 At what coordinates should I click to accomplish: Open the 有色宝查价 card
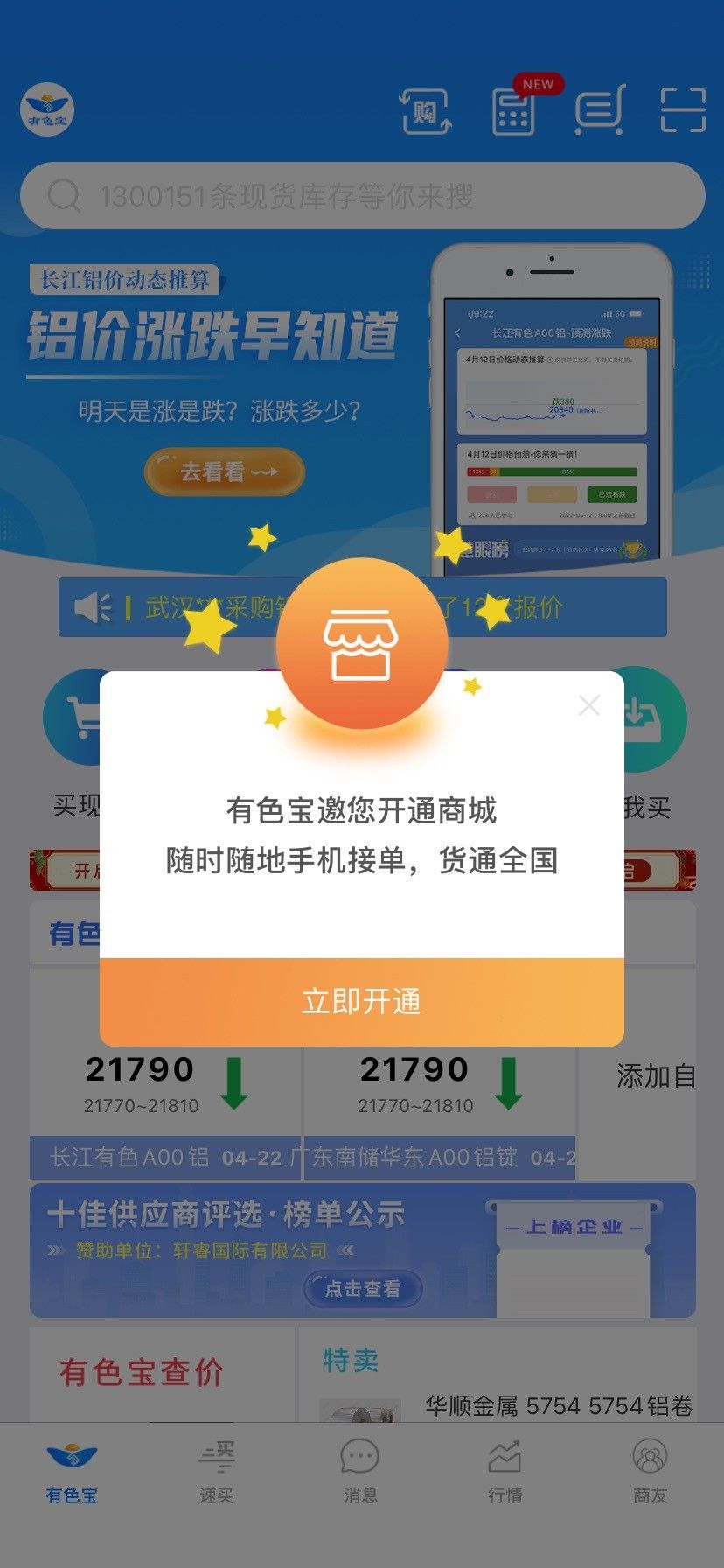point(162,1374)
